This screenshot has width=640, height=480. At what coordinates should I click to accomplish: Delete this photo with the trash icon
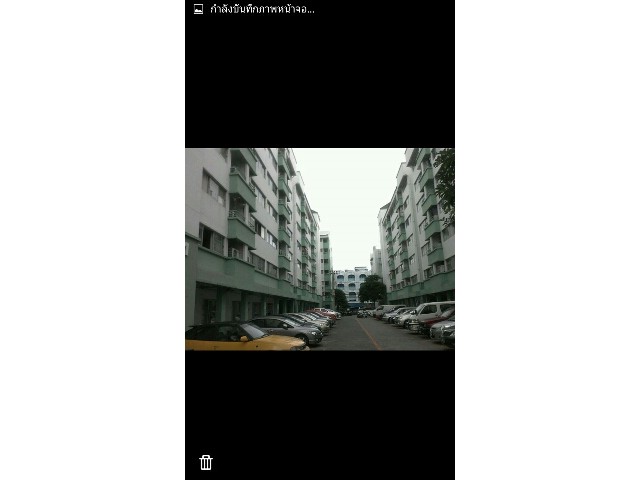[x=206, y=462]
